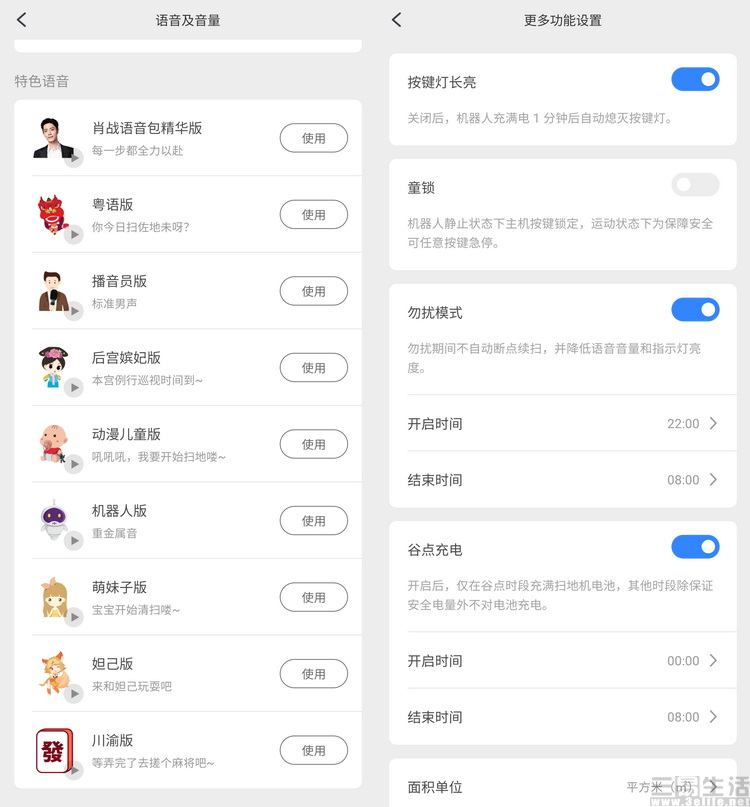Play the 机器人版 voice preview
Image resolution: width=750 pixels, height=807 pixels.
73,541
